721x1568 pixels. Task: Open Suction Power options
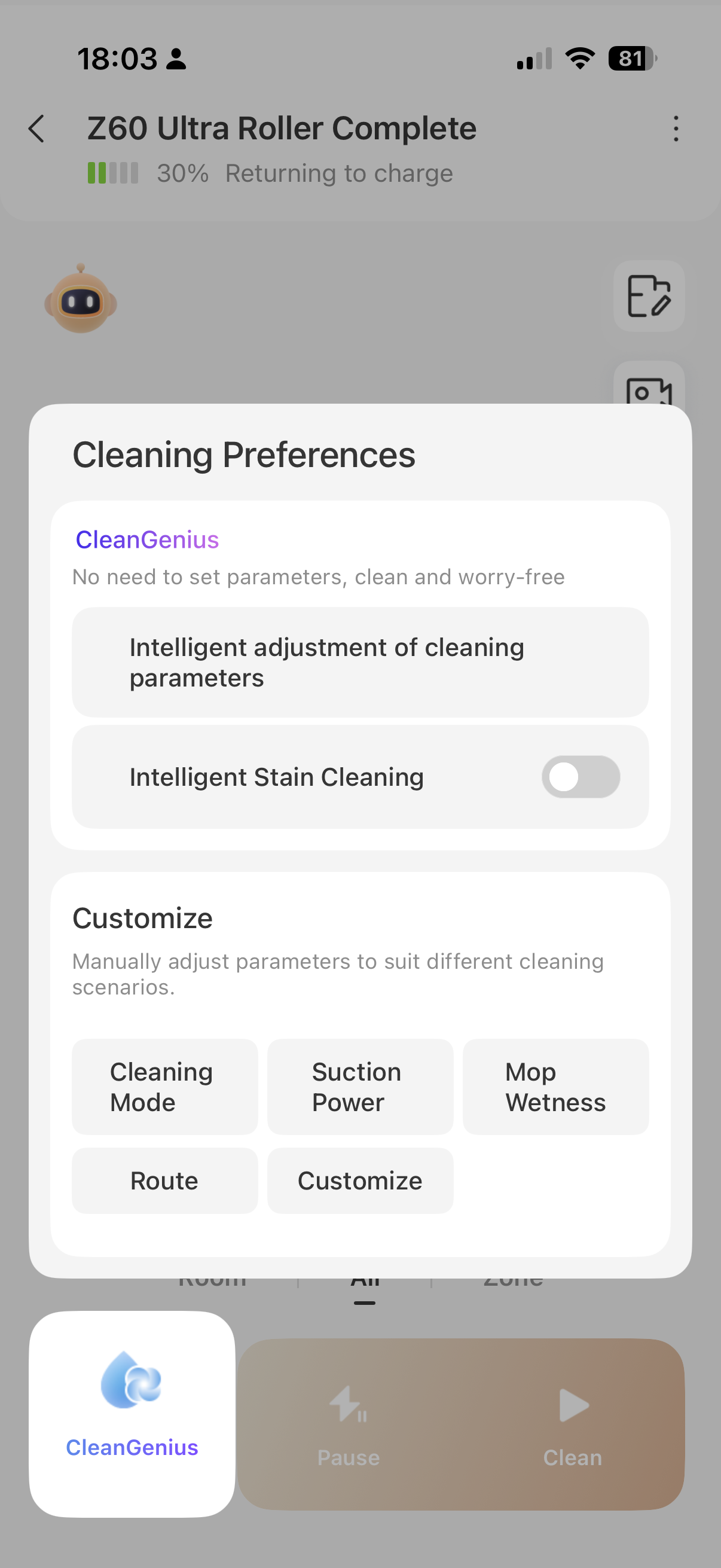(x=360, y=1087)
